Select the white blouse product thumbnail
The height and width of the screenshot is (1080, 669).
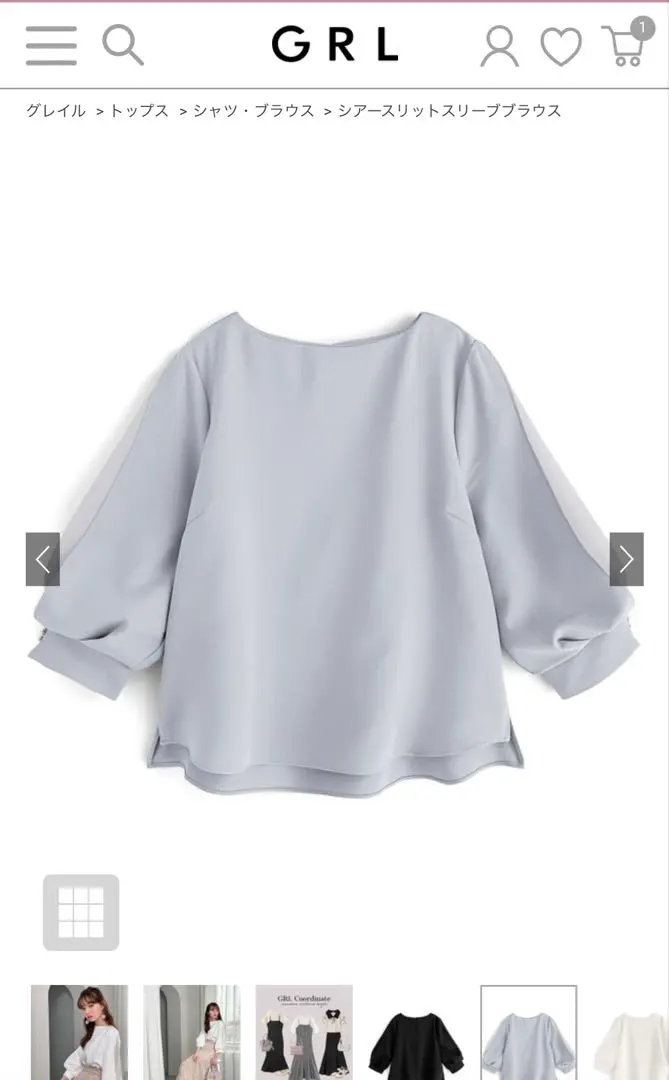click(x=636, y=1038)
